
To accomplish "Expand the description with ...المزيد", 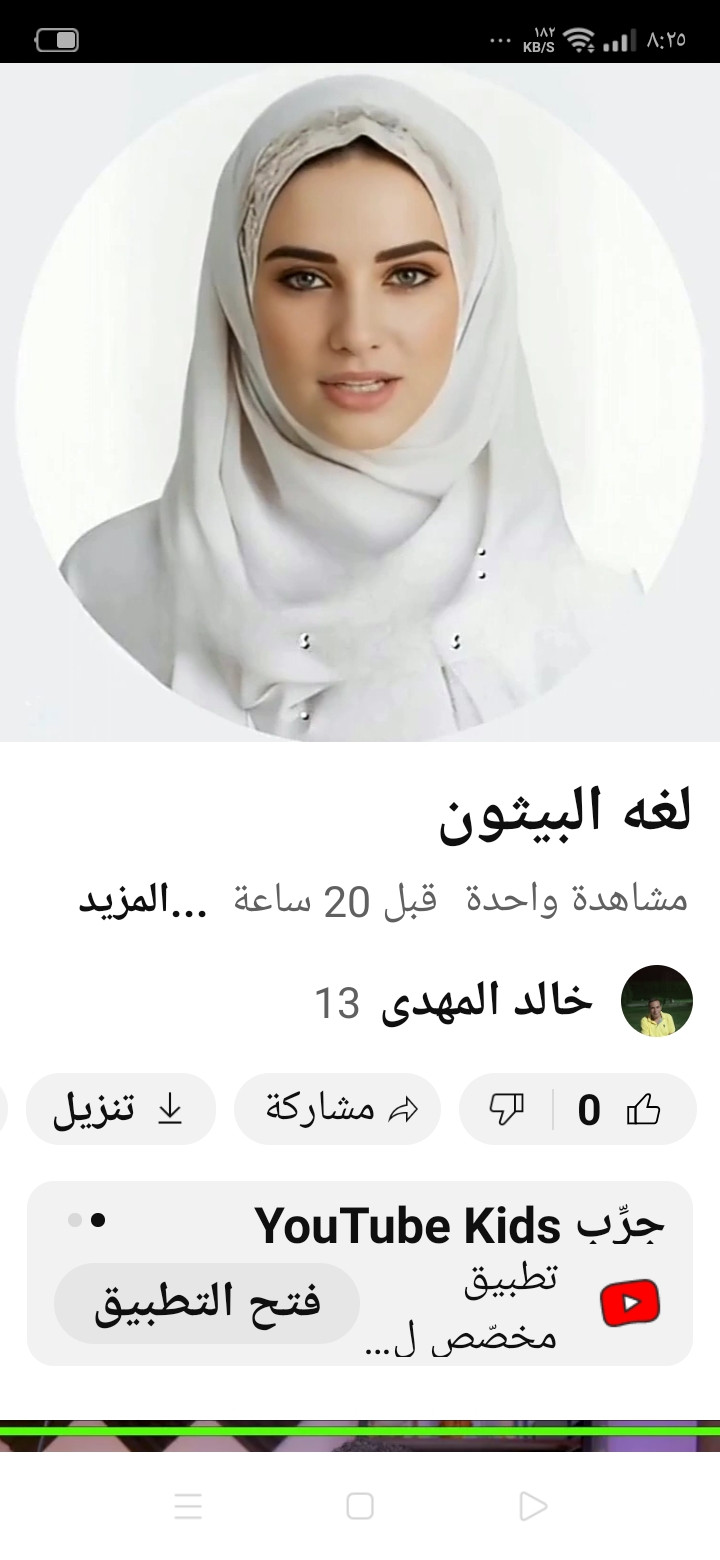I will tap(143, 900).
